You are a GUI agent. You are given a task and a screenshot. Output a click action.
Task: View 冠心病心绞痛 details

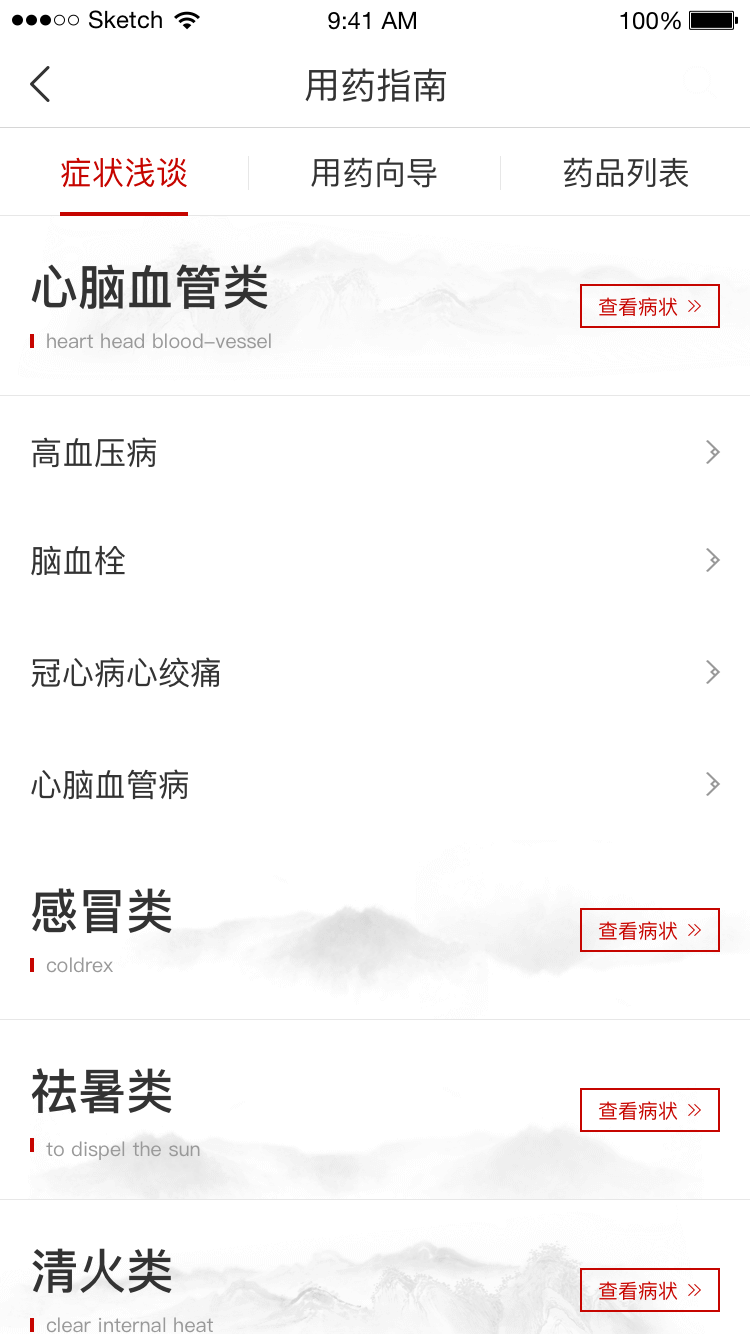(375, 673)
